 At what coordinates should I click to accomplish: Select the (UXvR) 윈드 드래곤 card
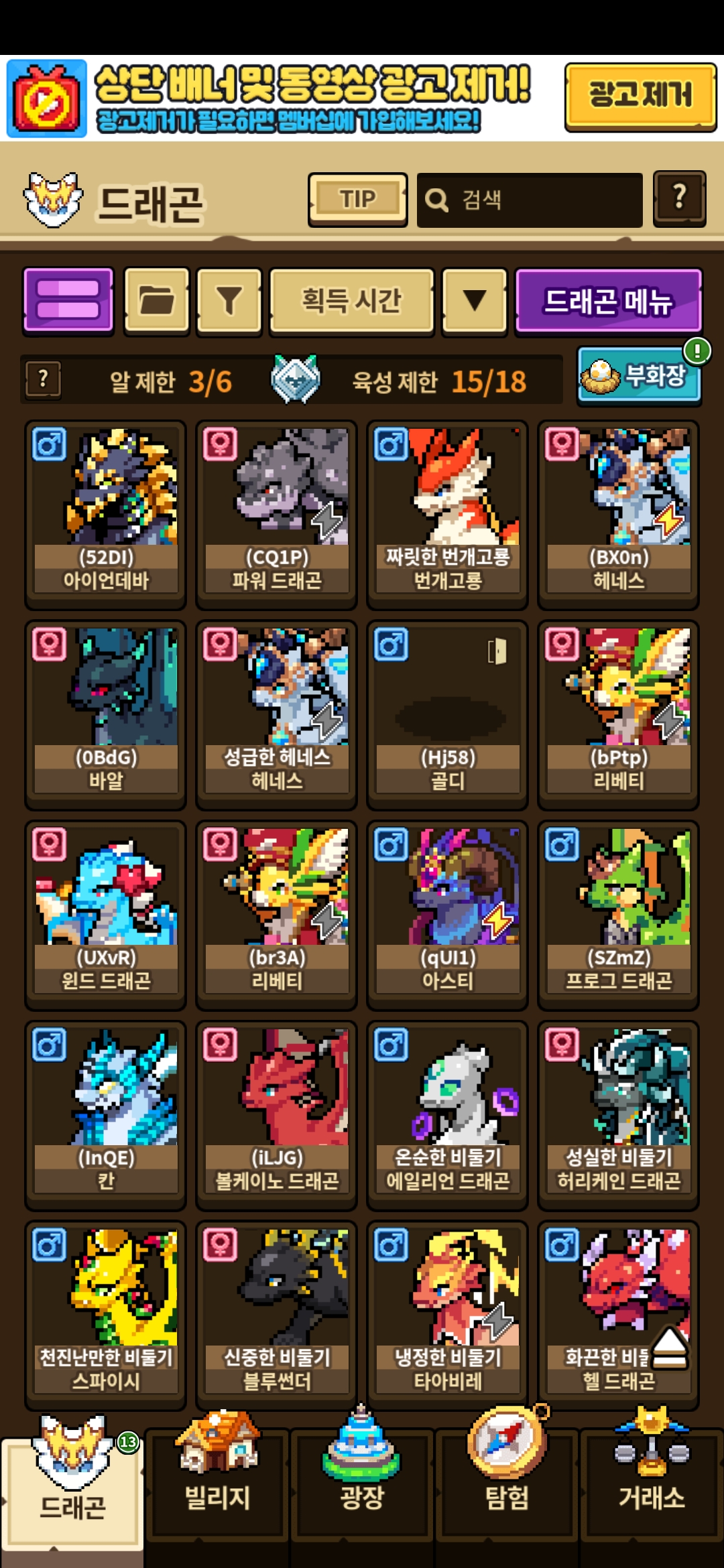point(106,915)
